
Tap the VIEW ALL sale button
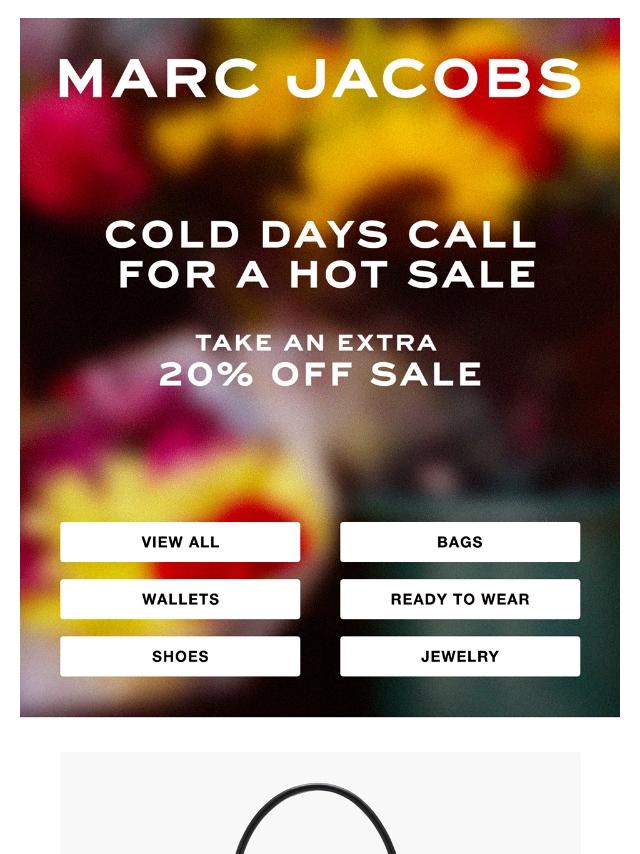(180, 542)
